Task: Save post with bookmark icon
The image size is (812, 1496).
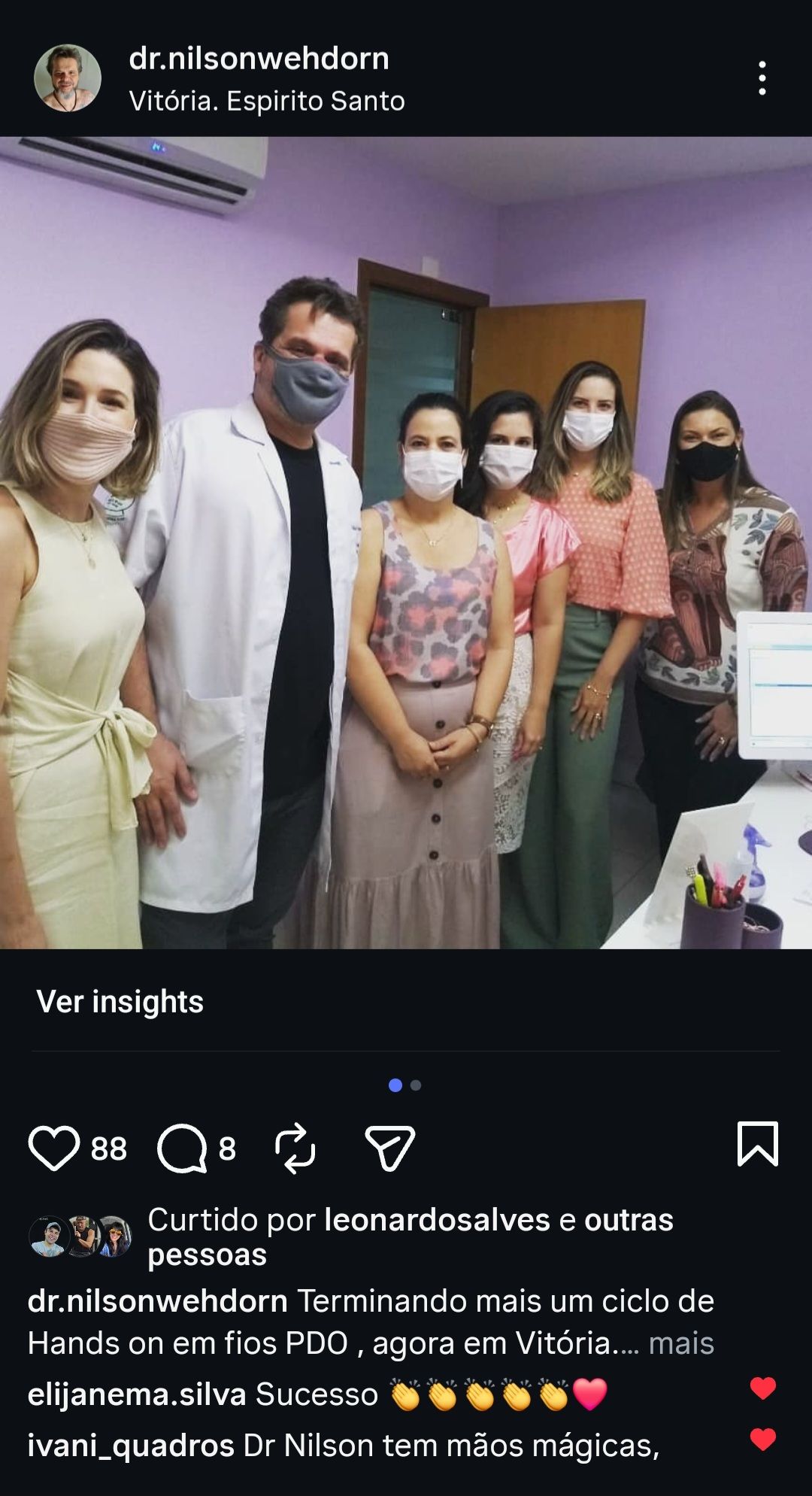Action: coord(757,1144)
